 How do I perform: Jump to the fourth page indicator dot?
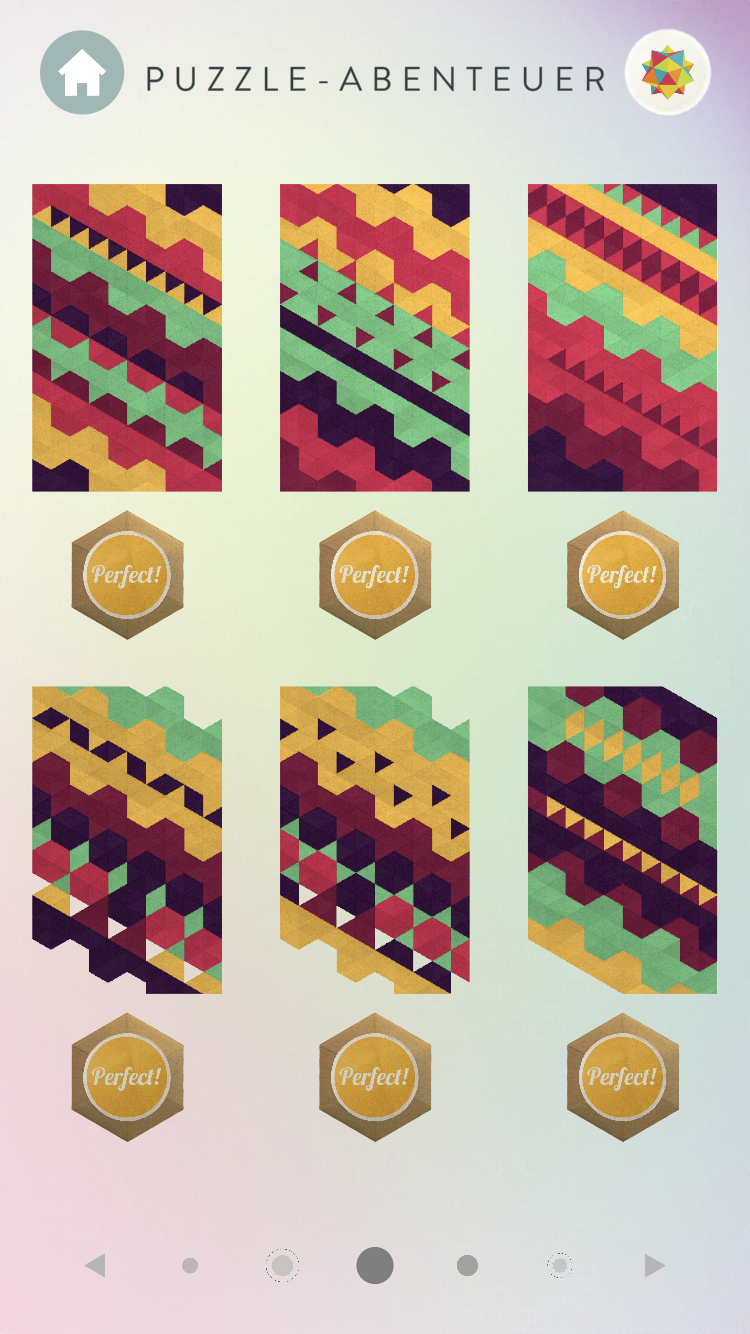tap(467, 1266)
